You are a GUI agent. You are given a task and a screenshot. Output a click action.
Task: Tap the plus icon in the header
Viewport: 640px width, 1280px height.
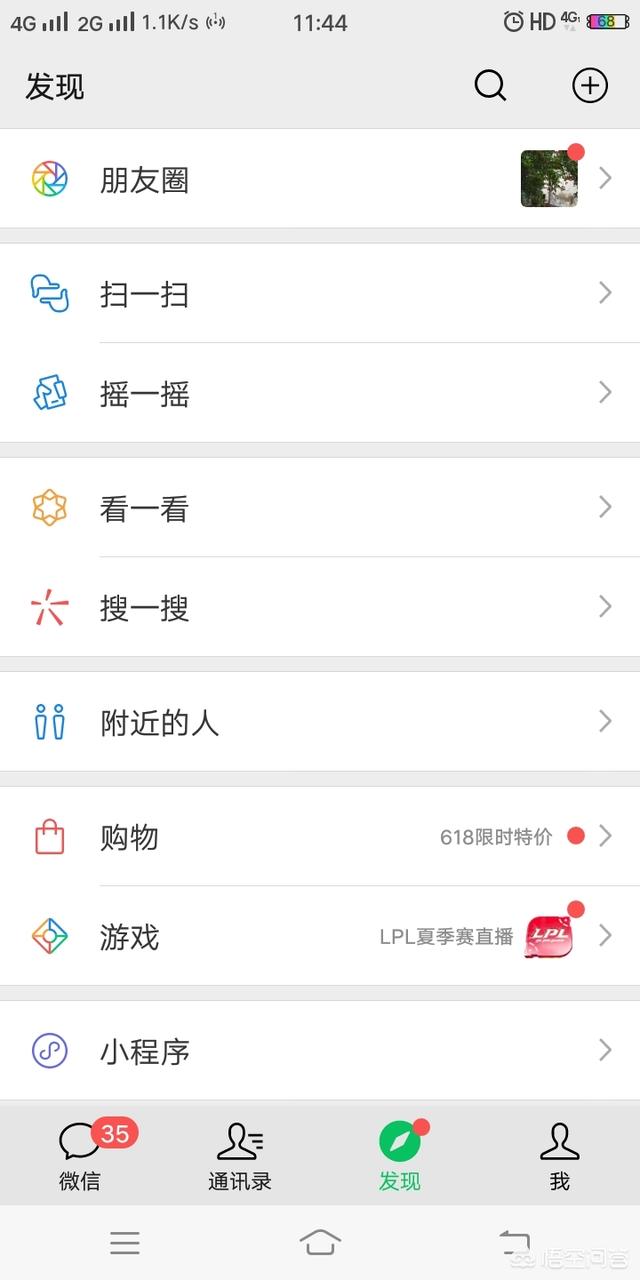[590, 87]
